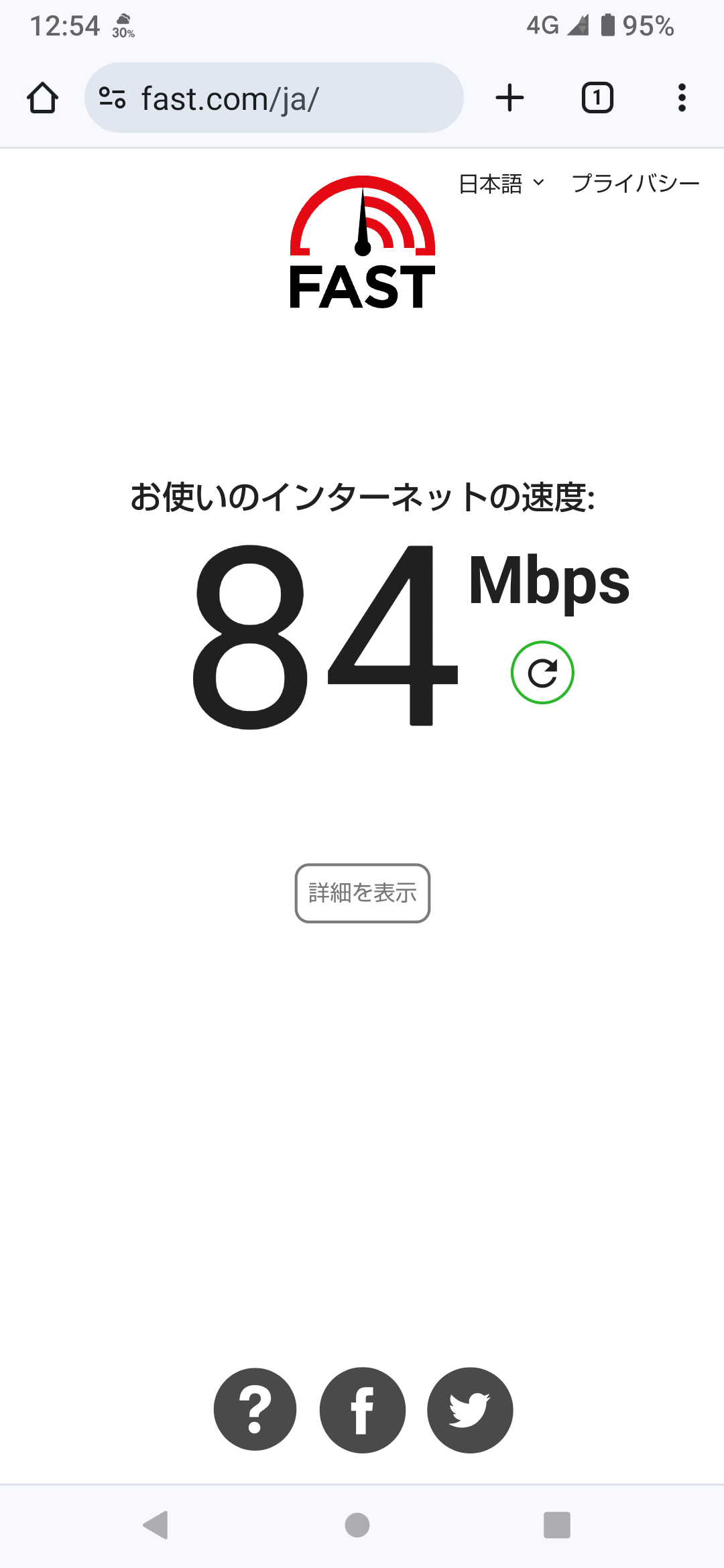Viewport: 724px width, 1568px height.
Task: Open the browser's three-dot overflow menu
Action: [x=682, y=98]
